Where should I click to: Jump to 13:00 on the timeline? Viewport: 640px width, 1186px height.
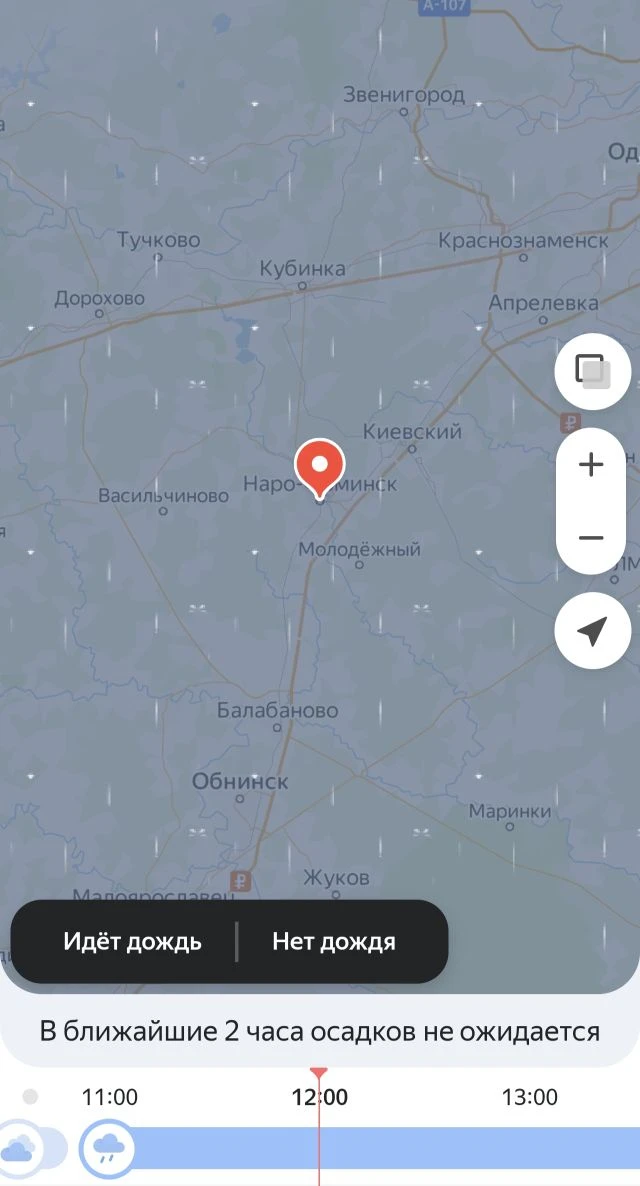[529, 1097]
